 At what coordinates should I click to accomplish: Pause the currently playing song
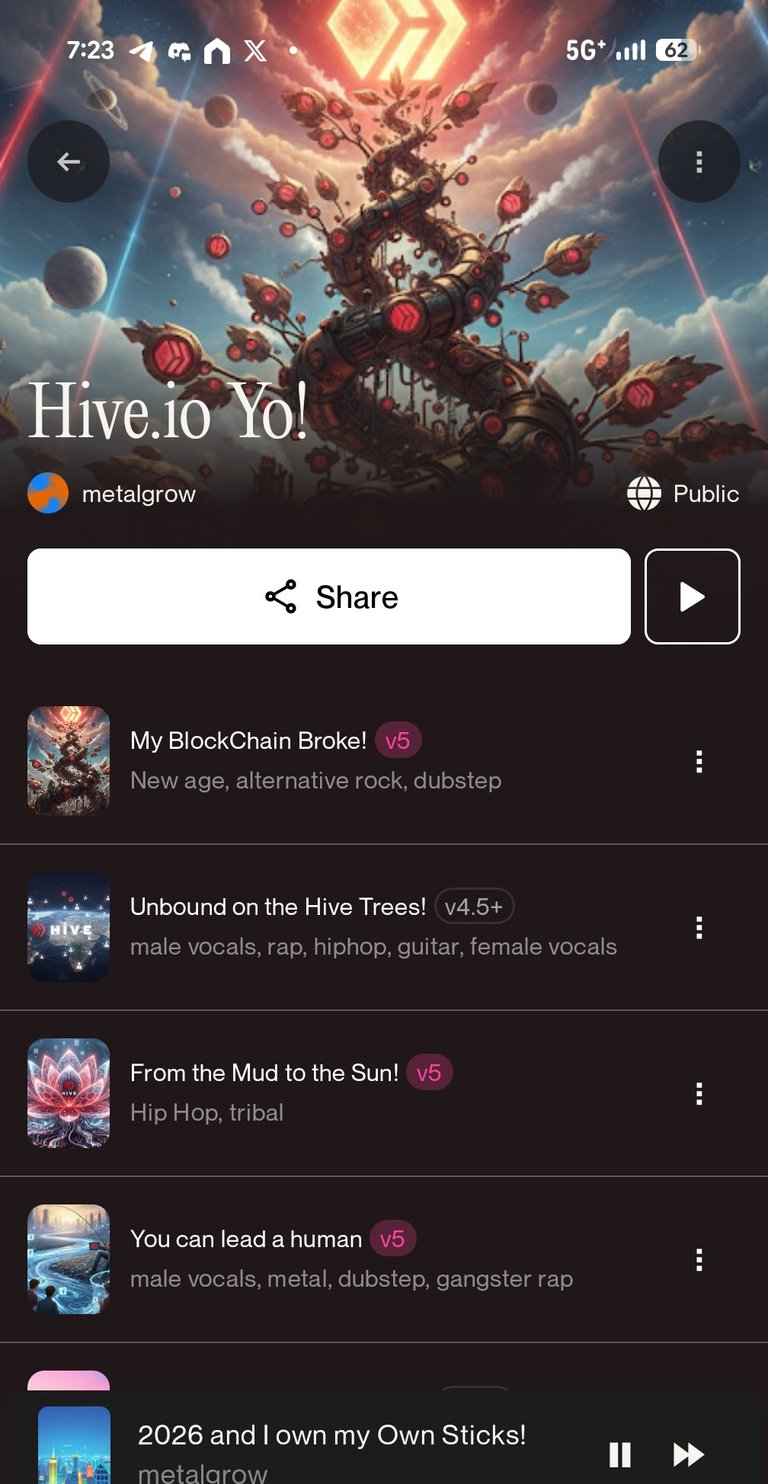click(x=620, y=1454)
